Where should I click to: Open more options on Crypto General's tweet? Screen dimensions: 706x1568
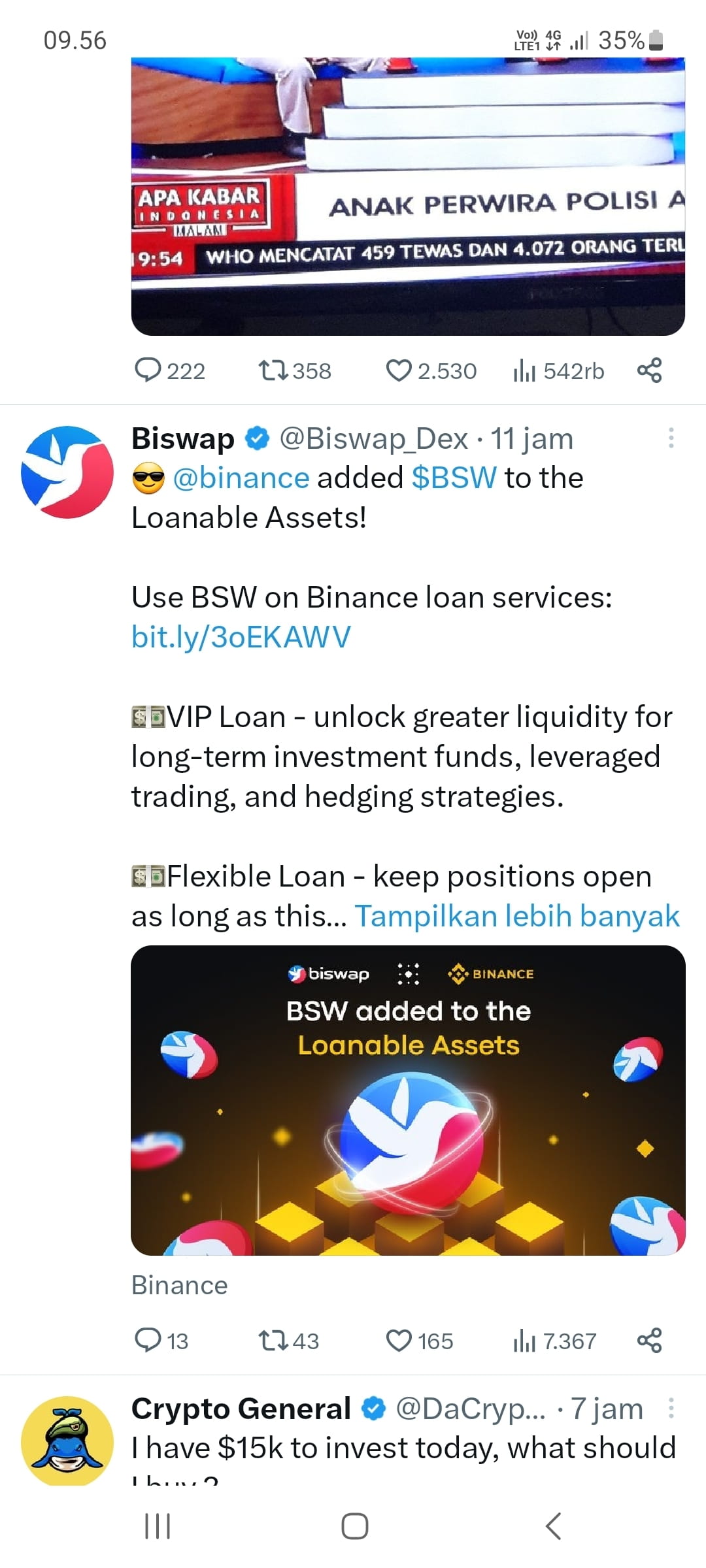pyautogui.click(x=673, y=1409)
